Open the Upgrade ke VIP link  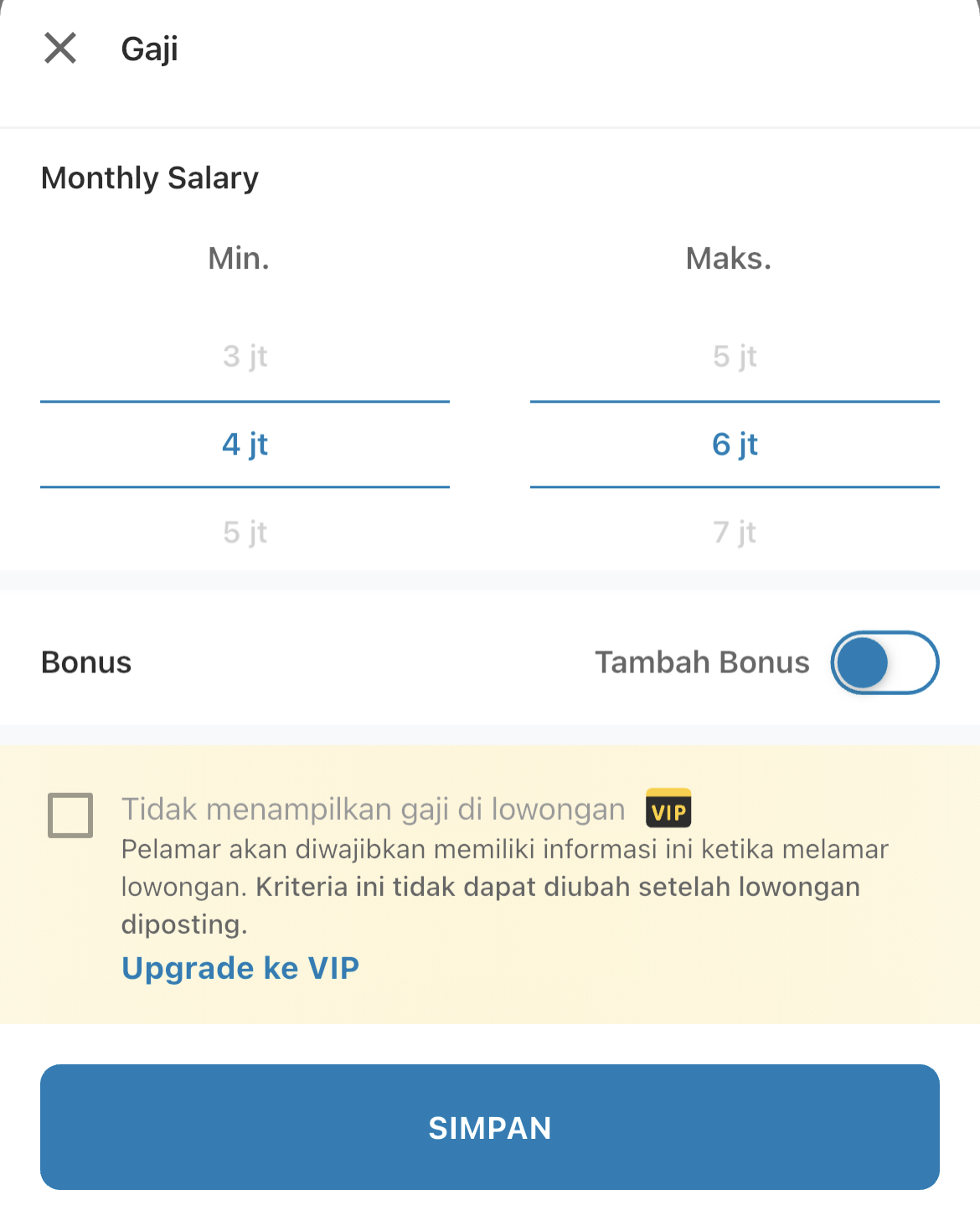(240, 968)
